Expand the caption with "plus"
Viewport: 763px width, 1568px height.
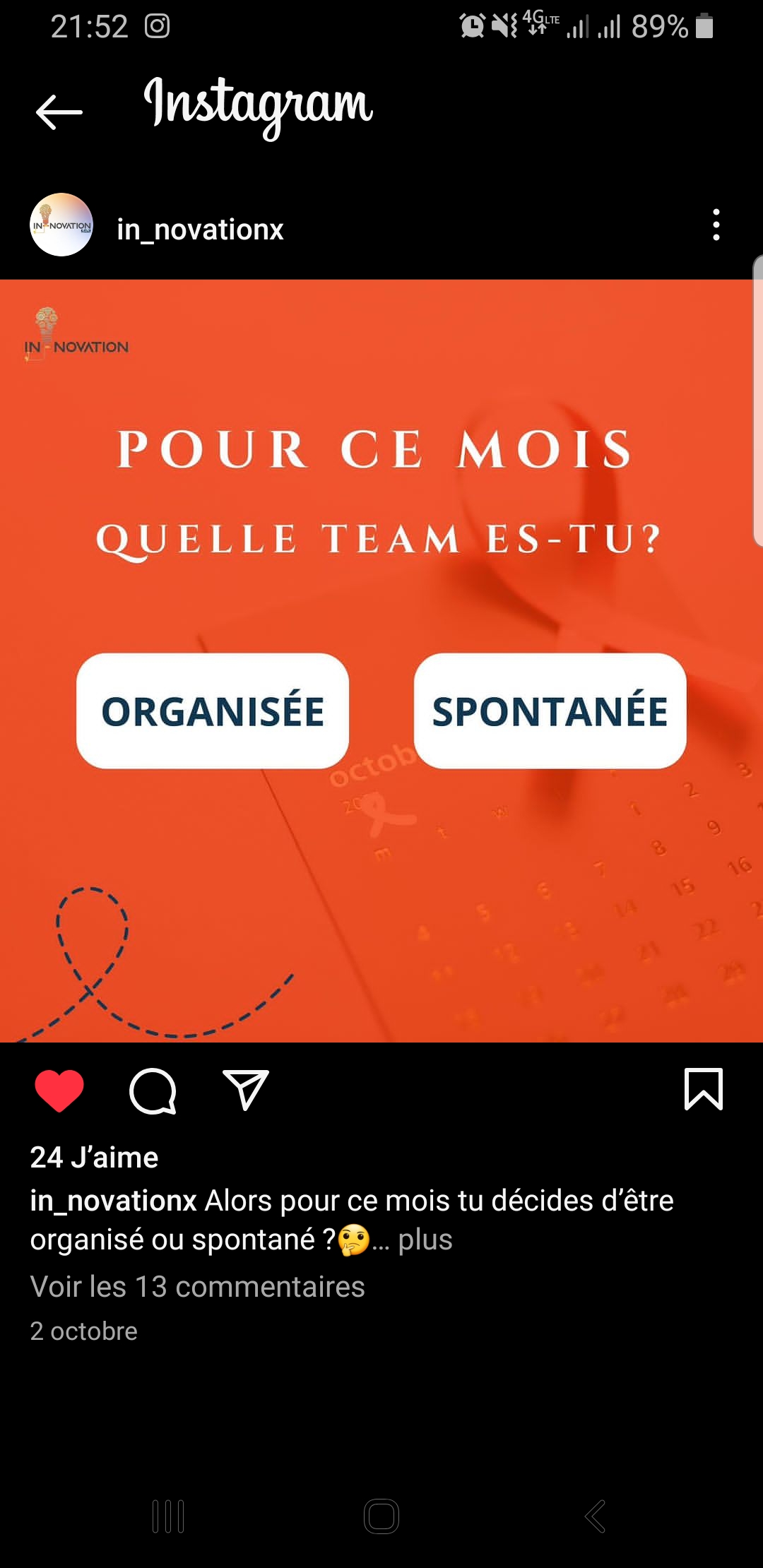click(x=425, y=1240)
